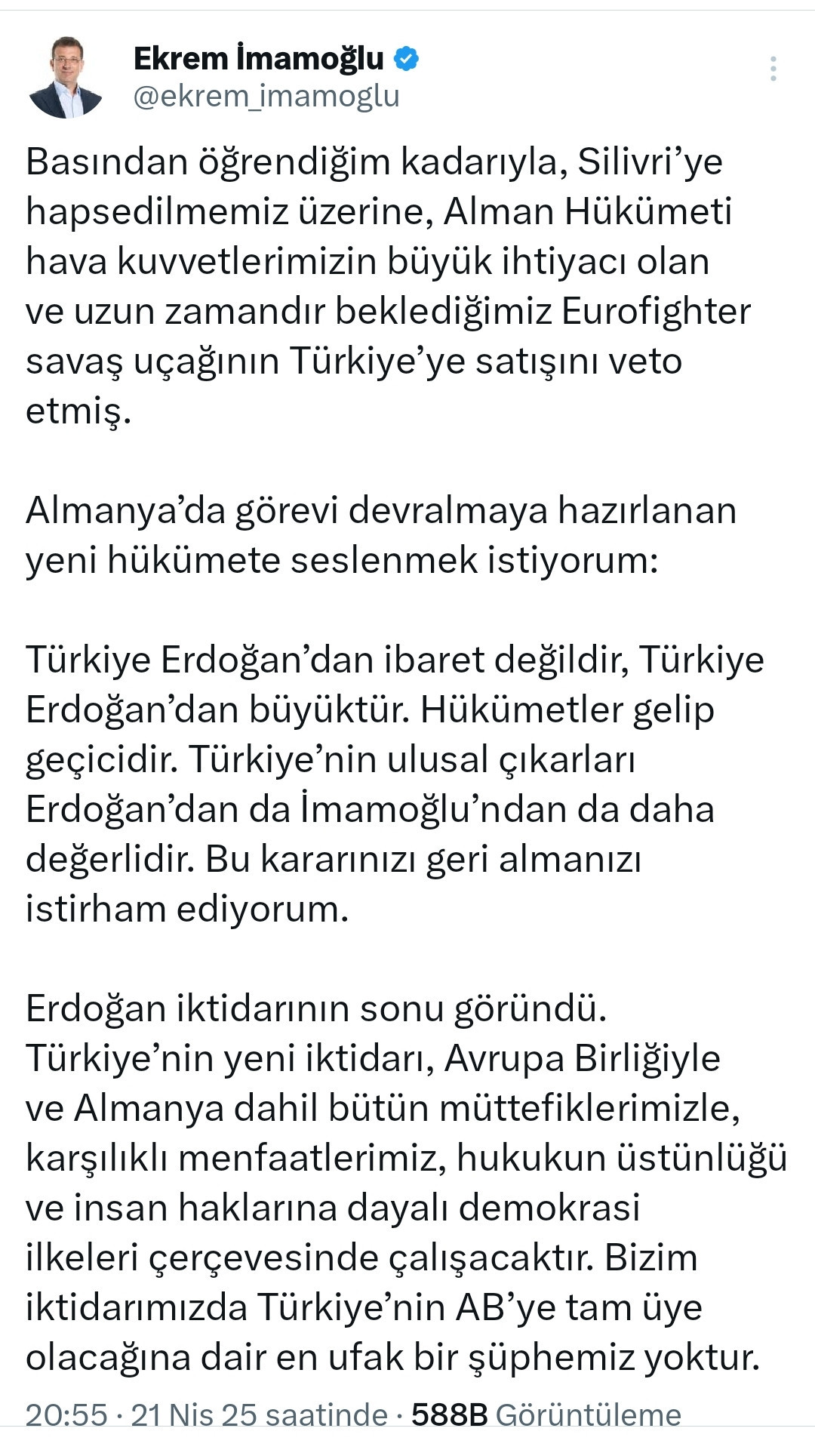Open the Ekrem İmamoğlu display name
The height and width of the screenshot is (1456, 815).
coord(258,58)
